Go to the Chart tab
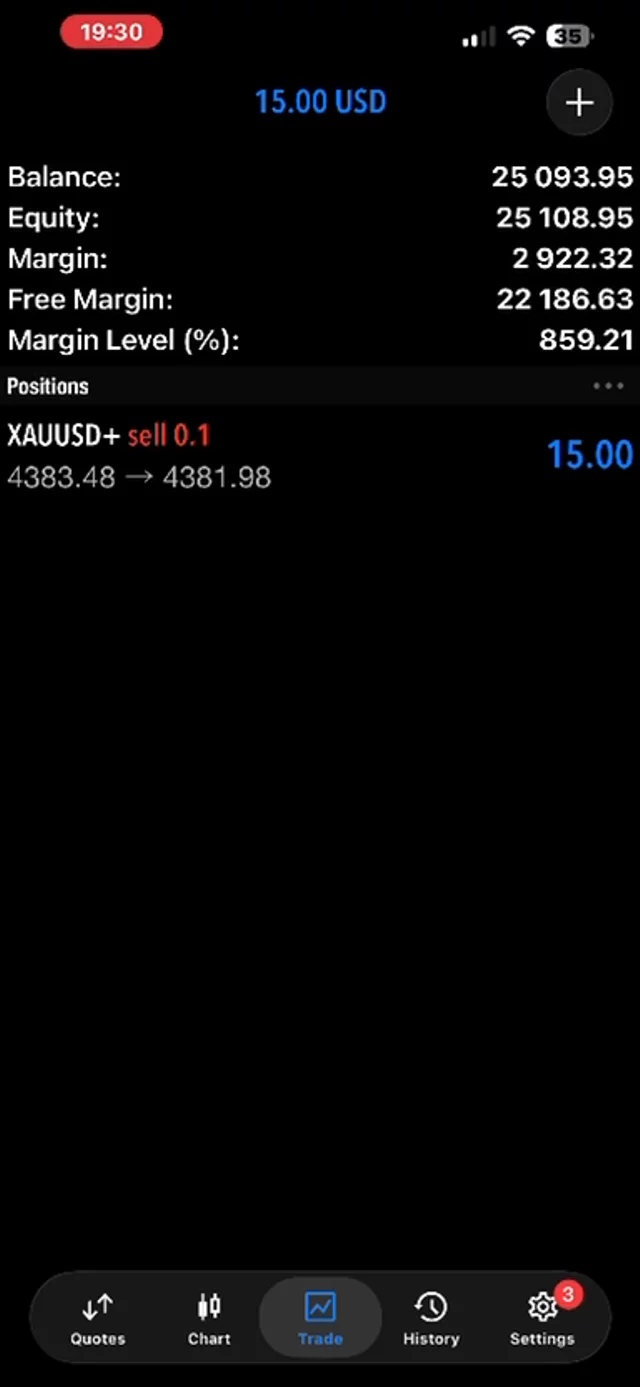Image resolution: width=640 pixels, height=1387 pixels. [209, 1319]
